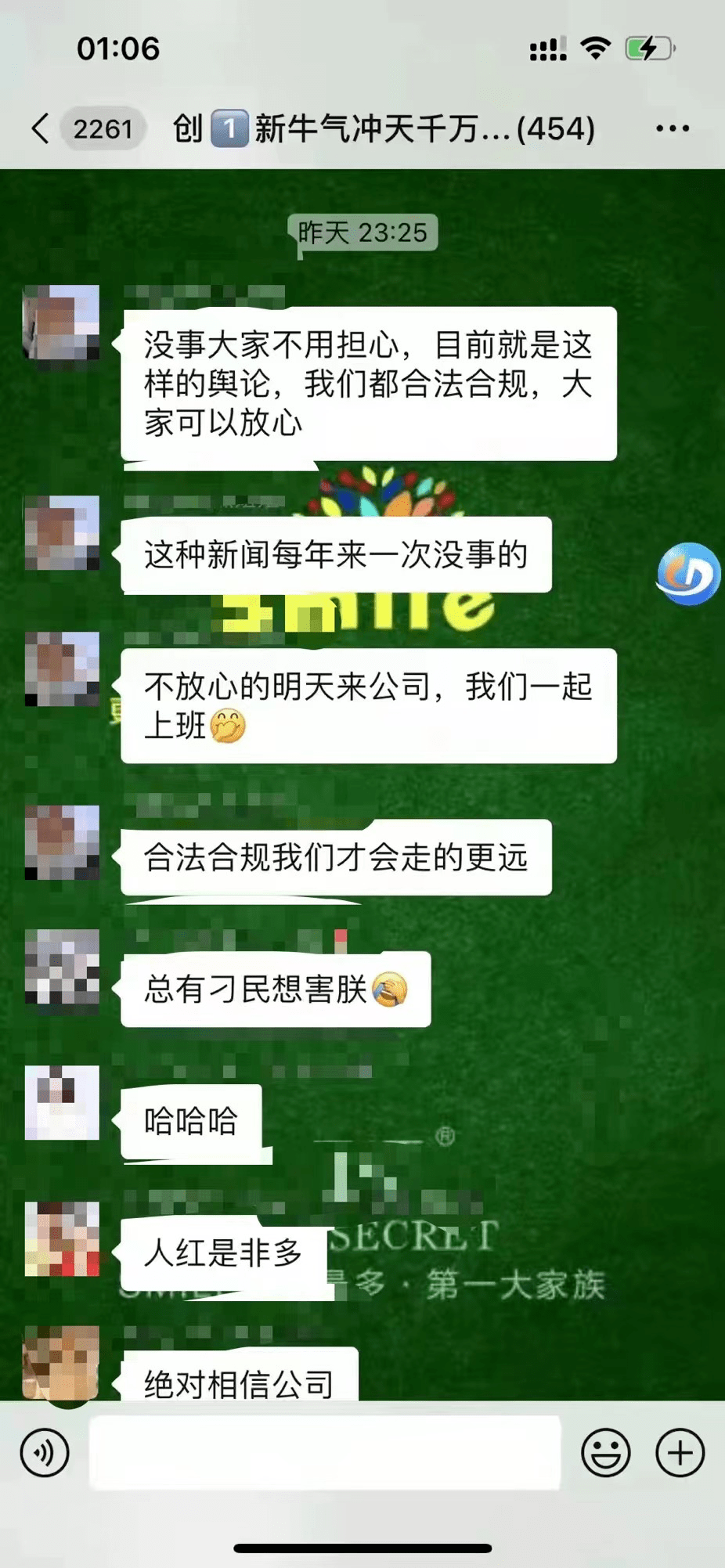The image size is (725, 1568).
Task: Tap the blue floating assistant button
Action: tap(688, 575)
